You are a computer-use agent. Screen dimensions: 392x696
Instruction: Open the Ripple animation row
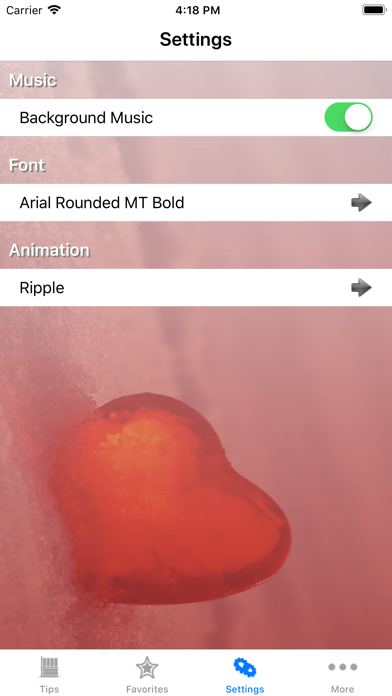click(196, 288)
